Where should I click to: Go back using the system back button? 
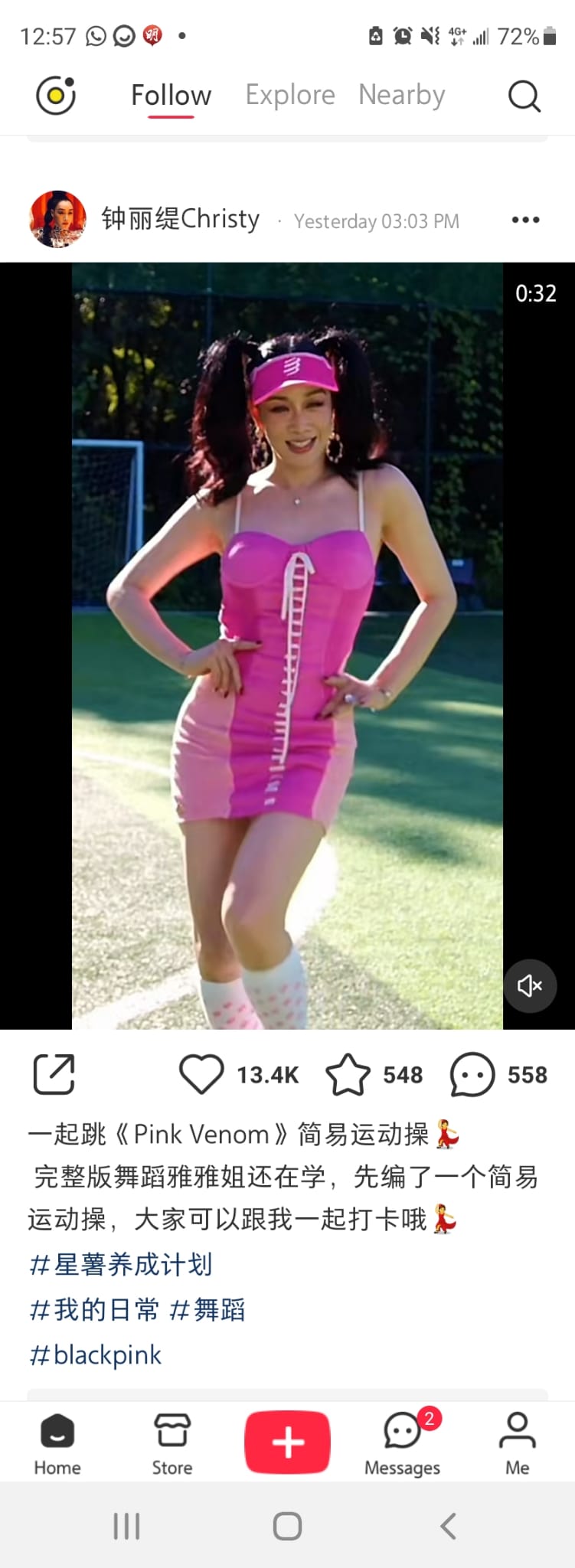coord(449,1526)
